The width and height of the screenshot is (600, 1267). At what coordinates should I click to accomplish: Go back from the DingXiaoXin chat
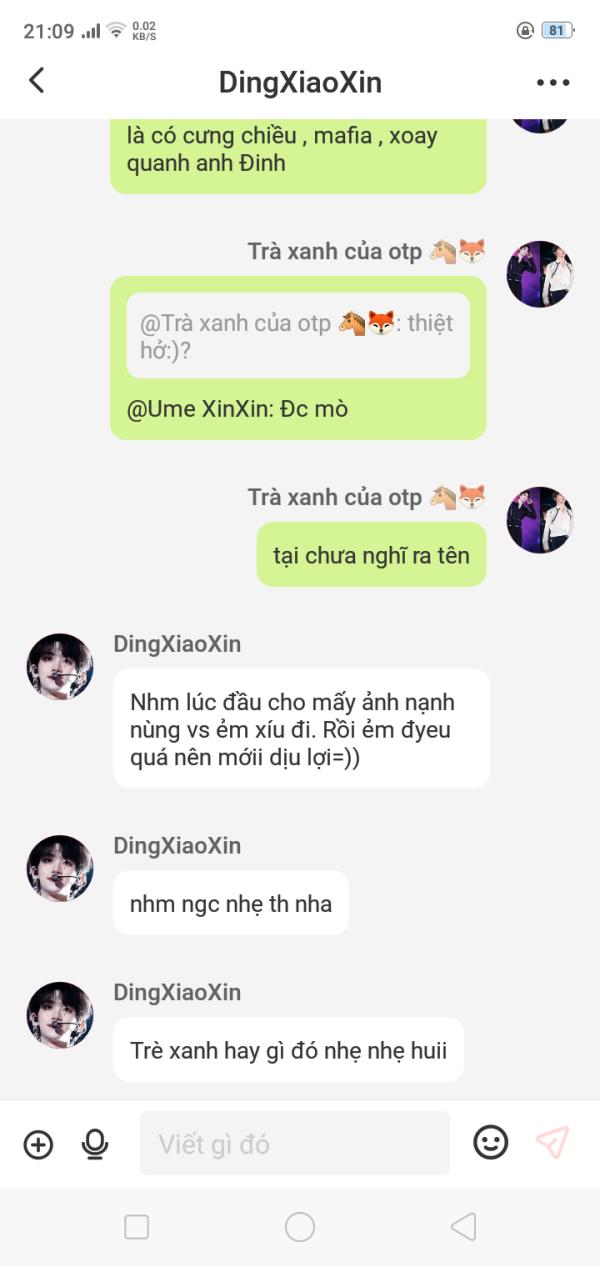(x=37, y=81)
